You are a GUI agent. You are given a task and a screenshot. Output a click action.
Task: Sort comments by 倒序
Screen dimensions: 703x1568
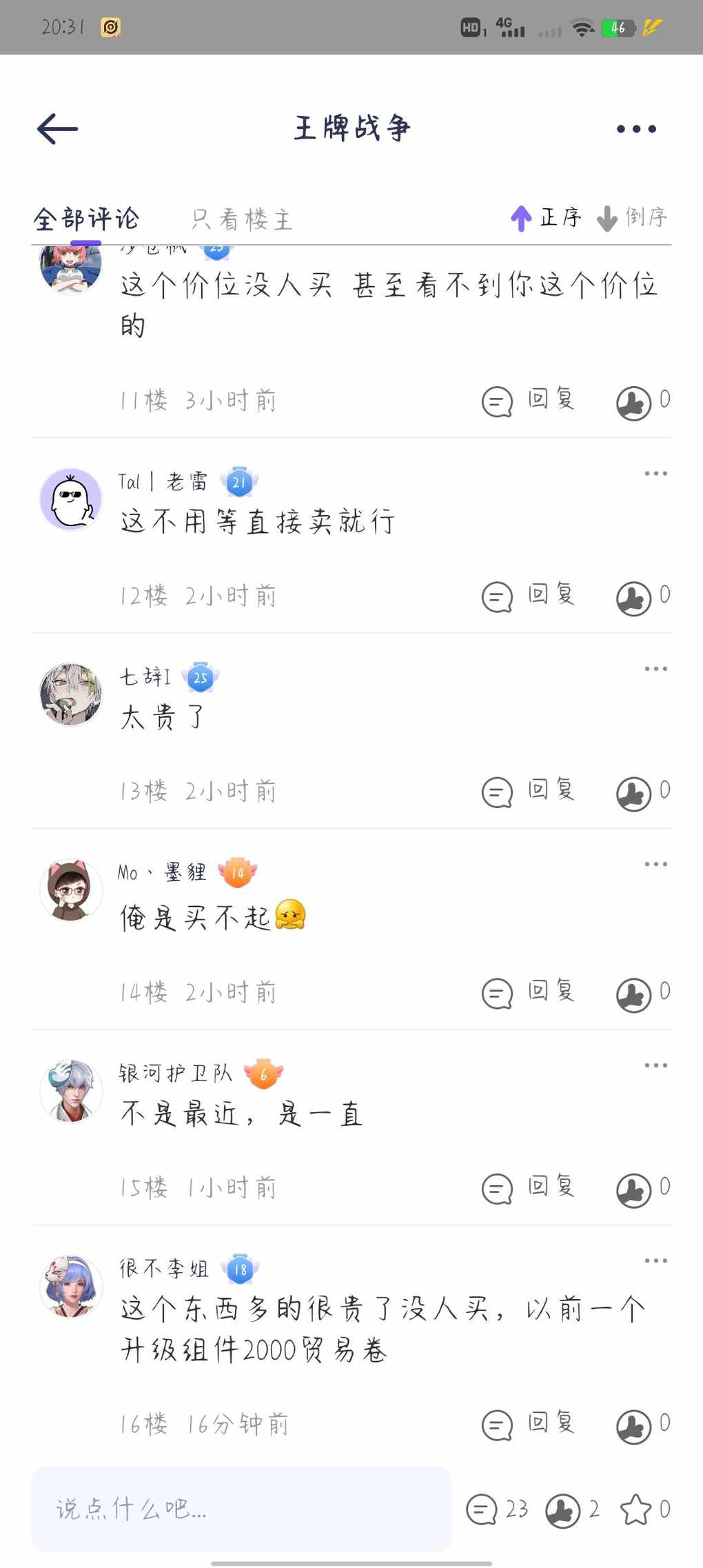(631, 218)
